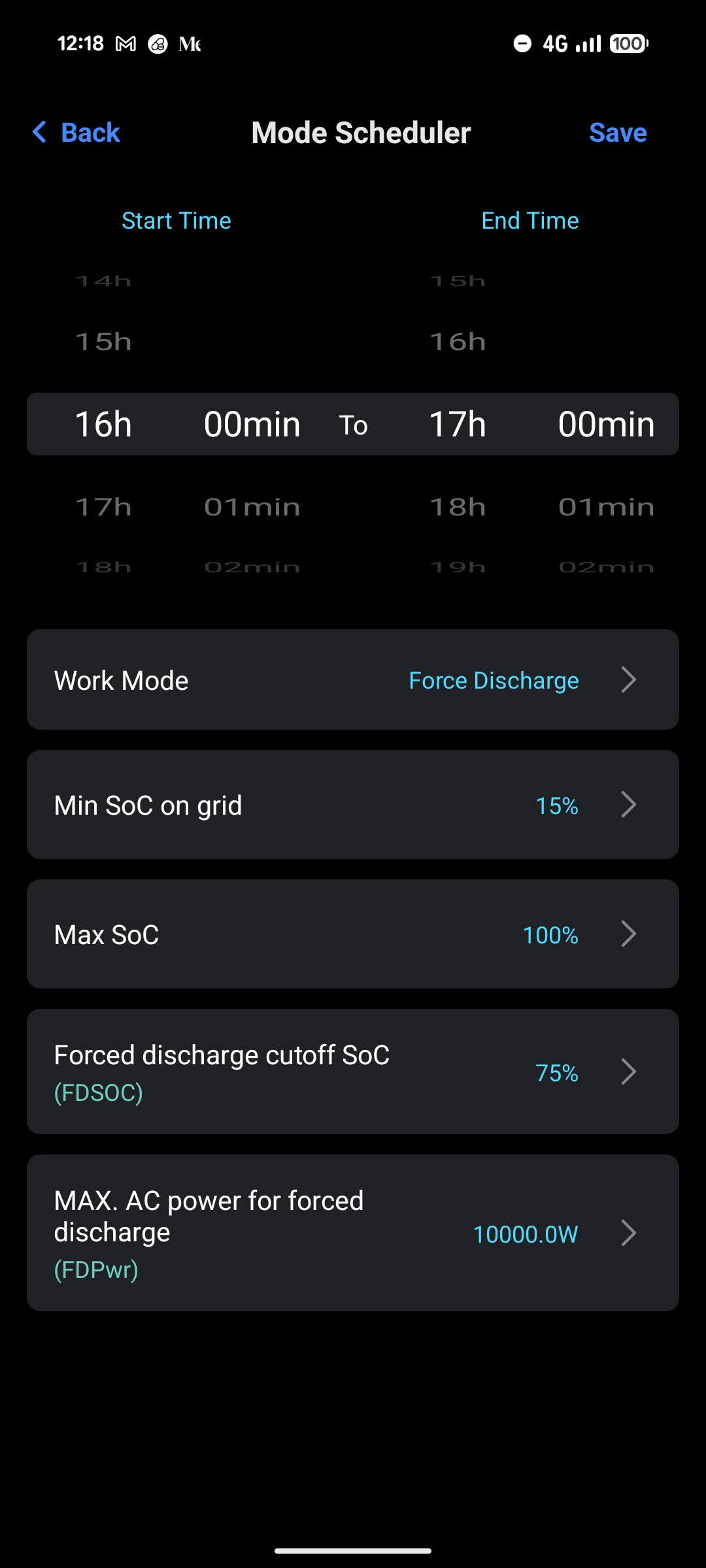Go back from Mode Scheduler
This screenshot has width=706, height=1568.
coord(76,133)
